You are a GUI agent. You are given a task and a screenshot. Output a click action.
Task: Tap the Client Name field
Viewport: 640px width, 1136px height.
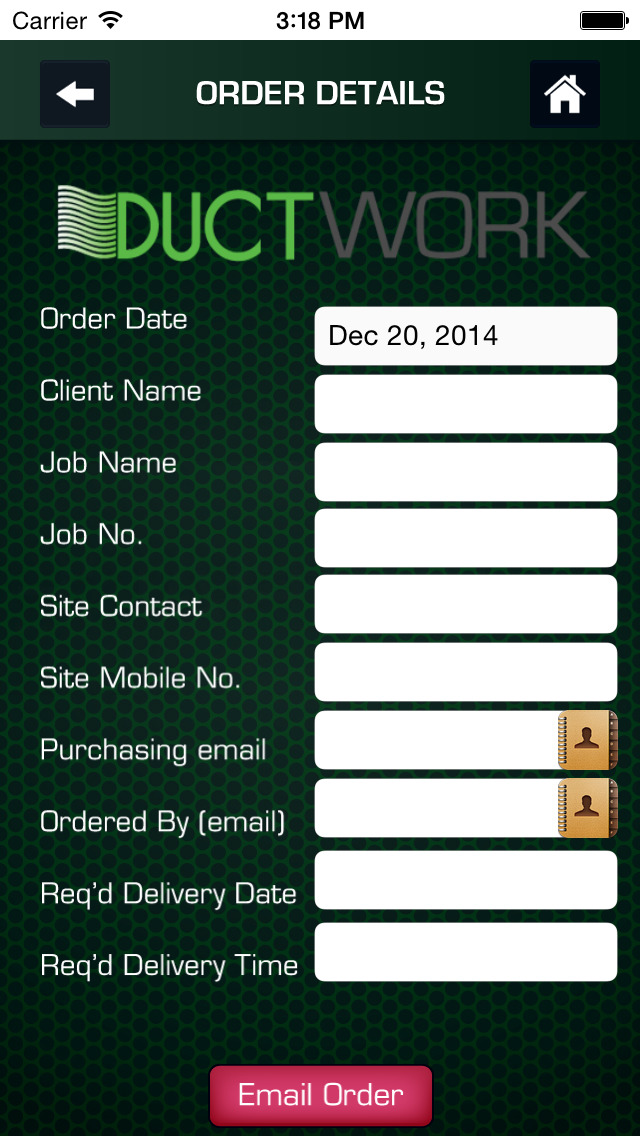pos(465,404)
